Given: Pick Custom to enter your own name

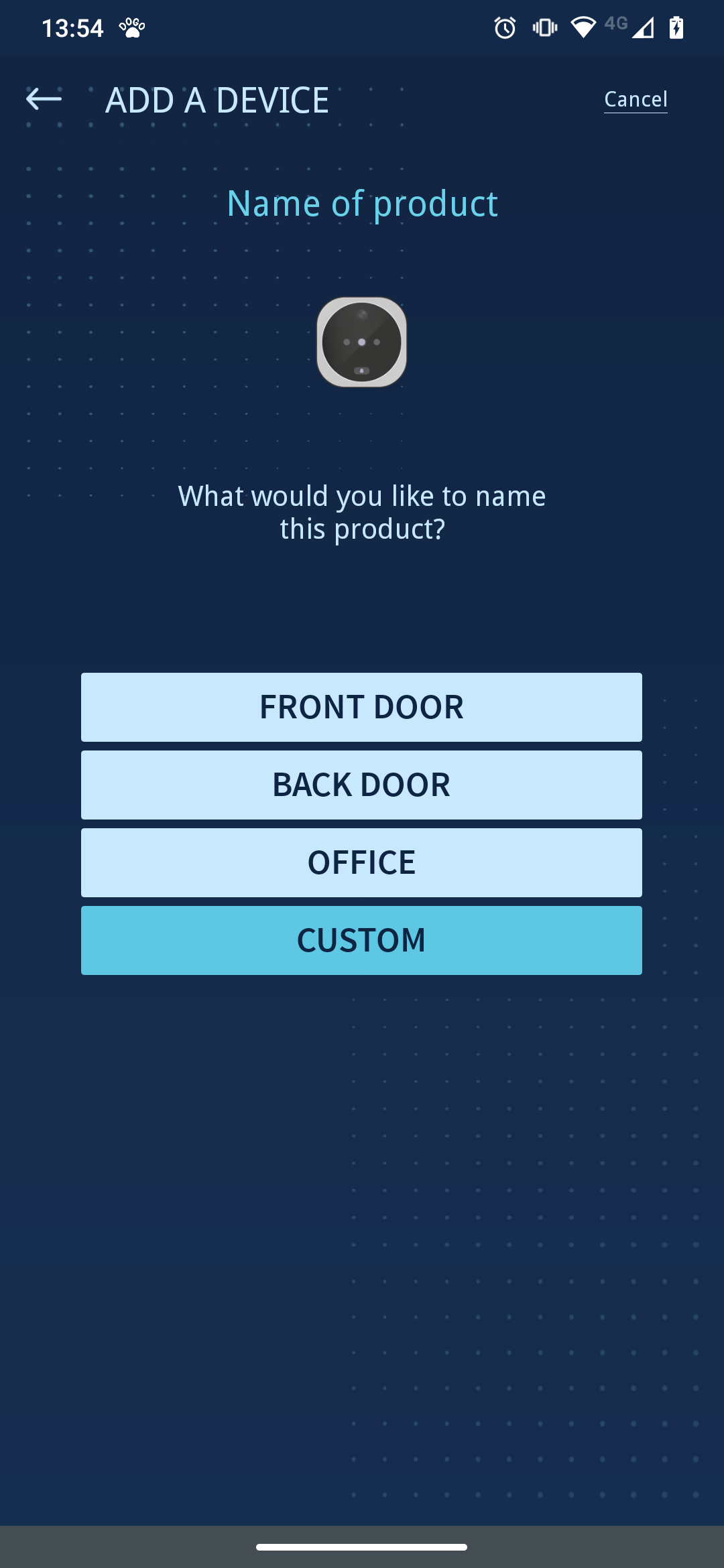Looking at the screenshot, I should click(361, 940).
